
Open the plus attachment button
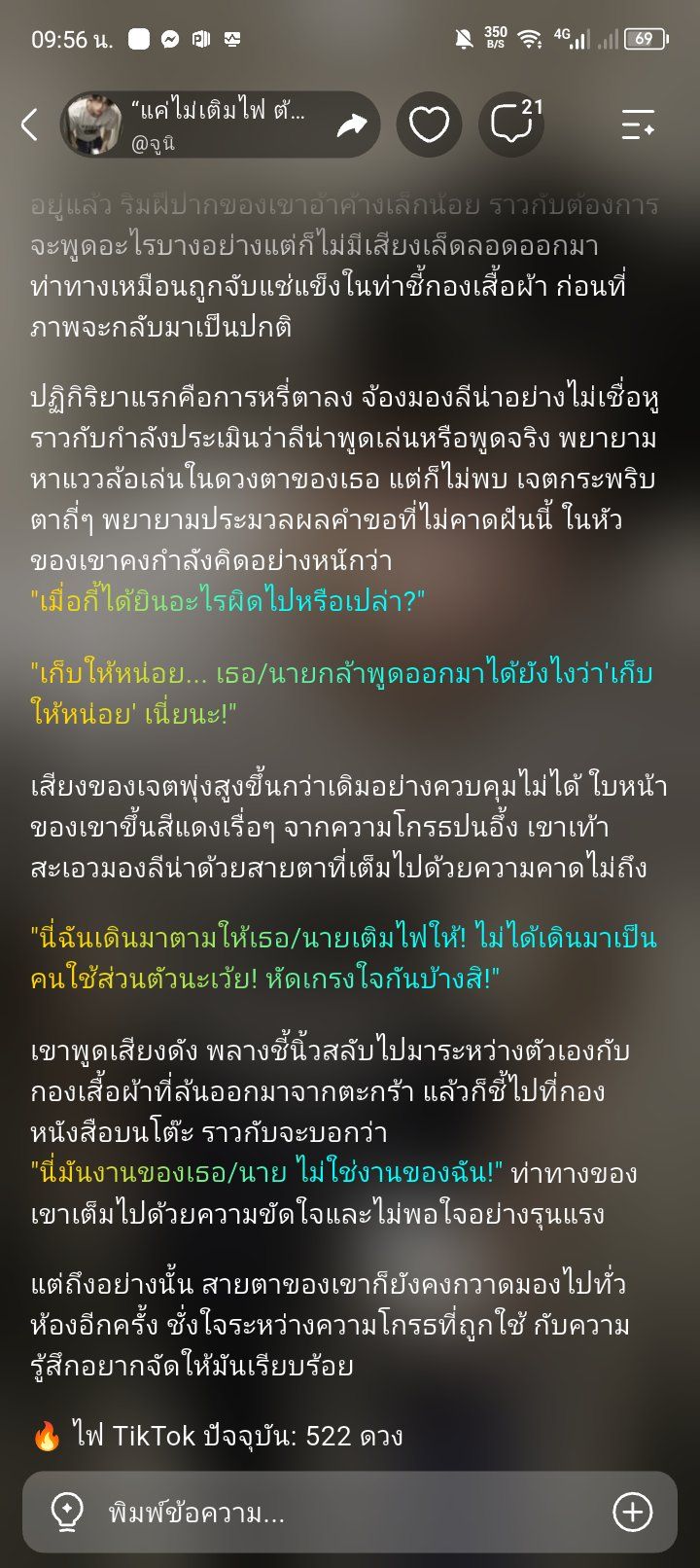point(633,1512)
